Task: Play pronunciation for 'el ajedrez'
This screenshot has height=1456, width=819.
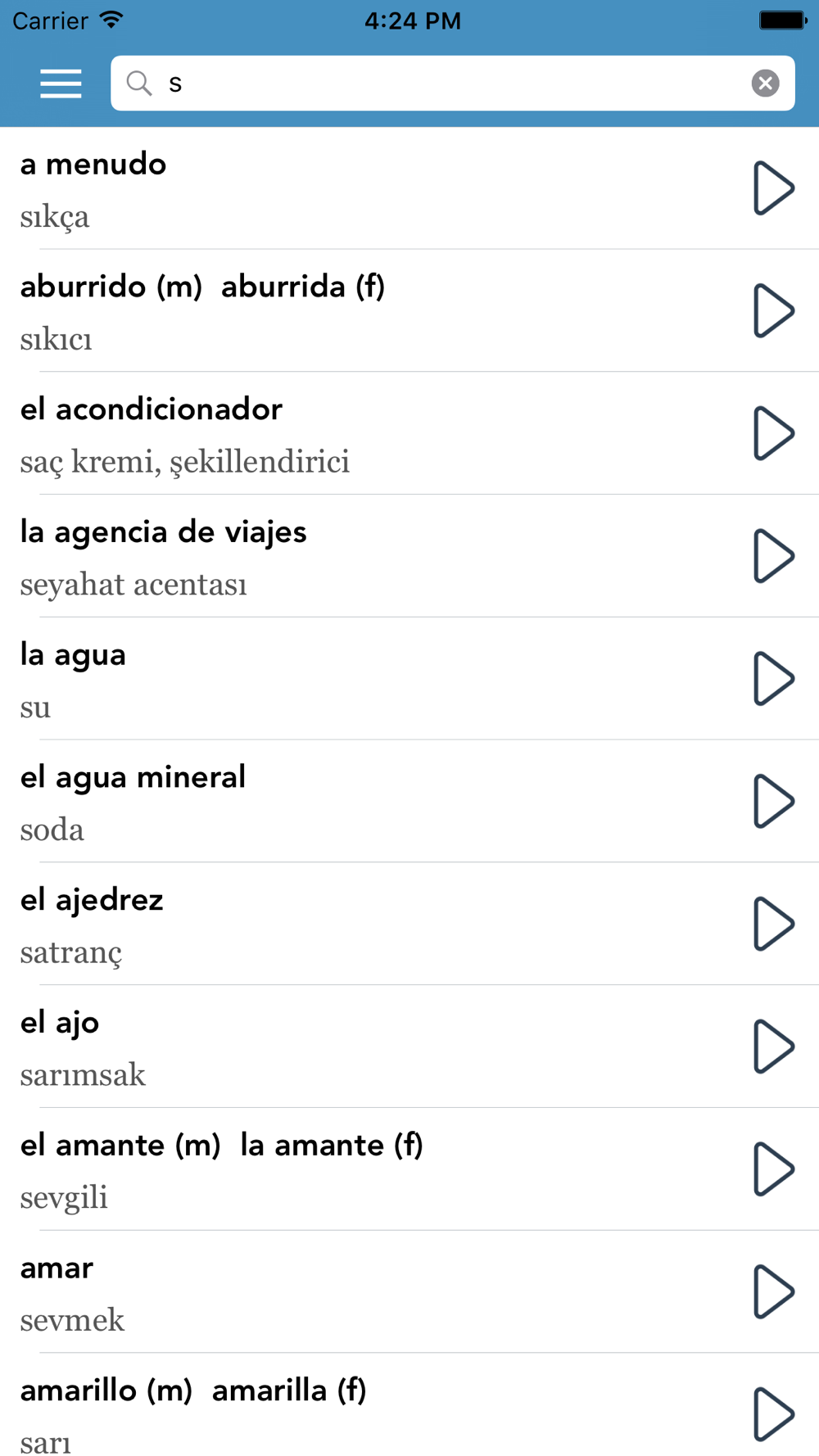Action: (773, 924)
